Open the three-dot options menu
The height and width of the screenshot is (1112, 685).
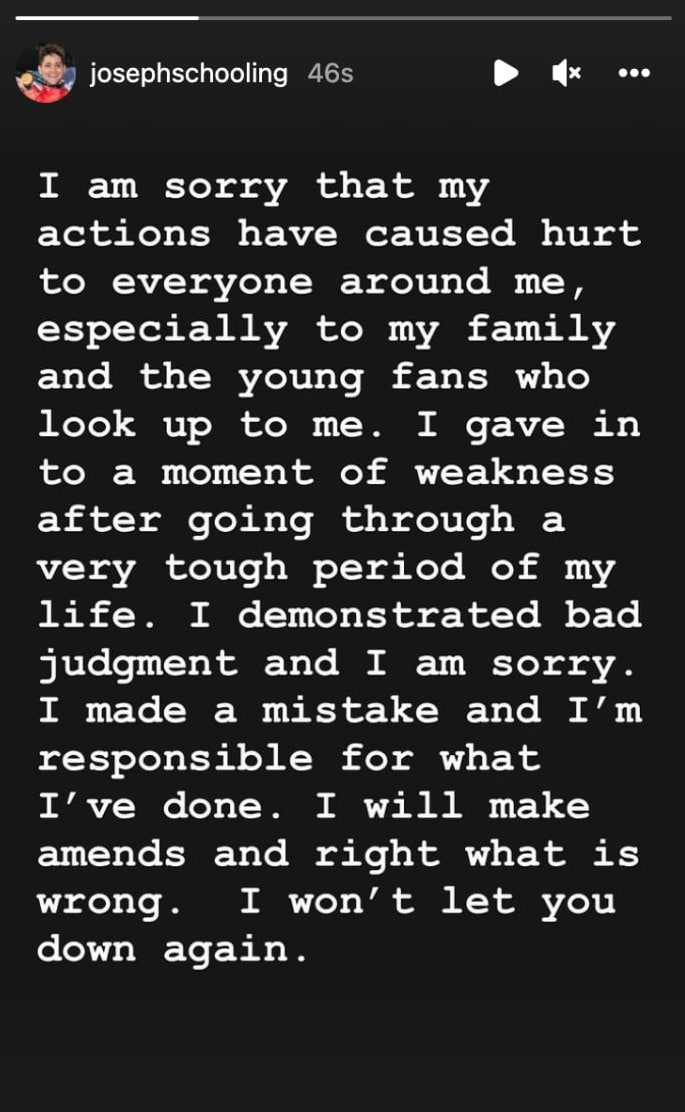(x=634, y=72)
